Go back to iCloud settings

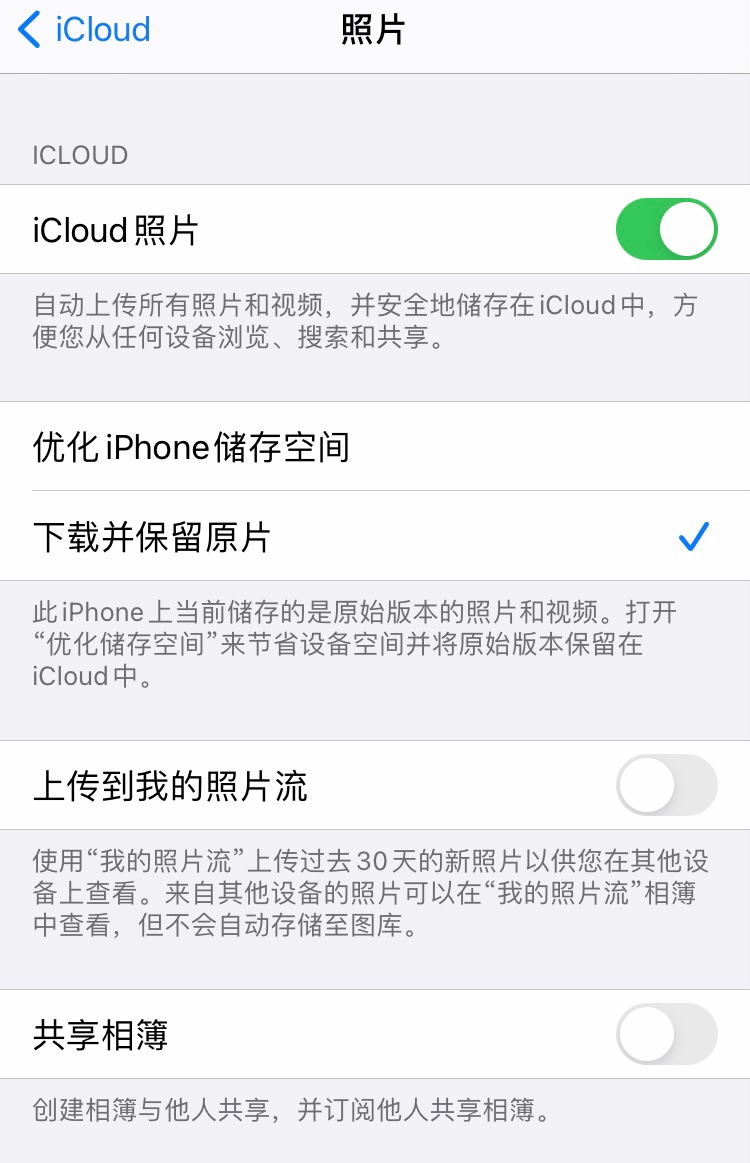click(x=85, y=30)
